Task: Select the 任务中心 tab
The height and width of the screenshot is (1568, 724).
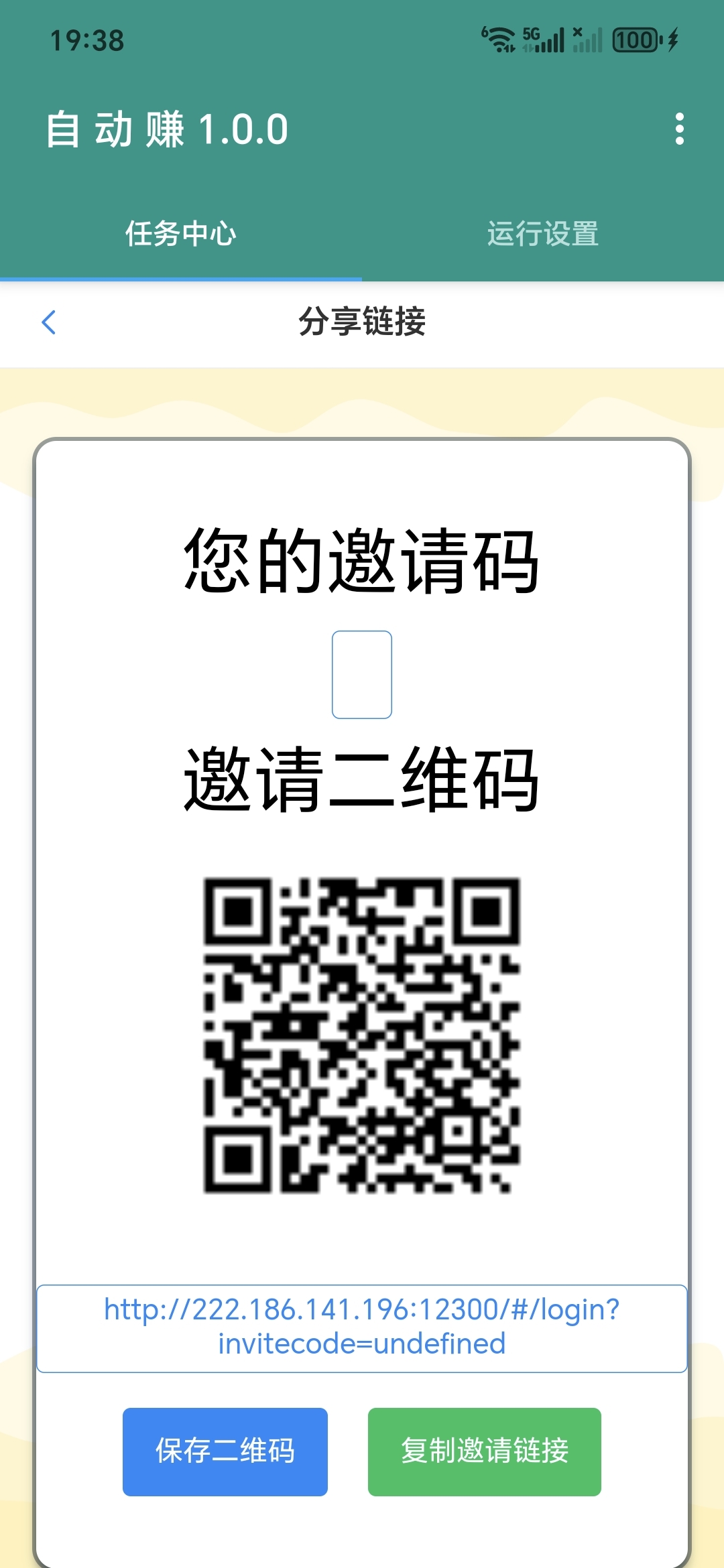Action: pos(181,234)
